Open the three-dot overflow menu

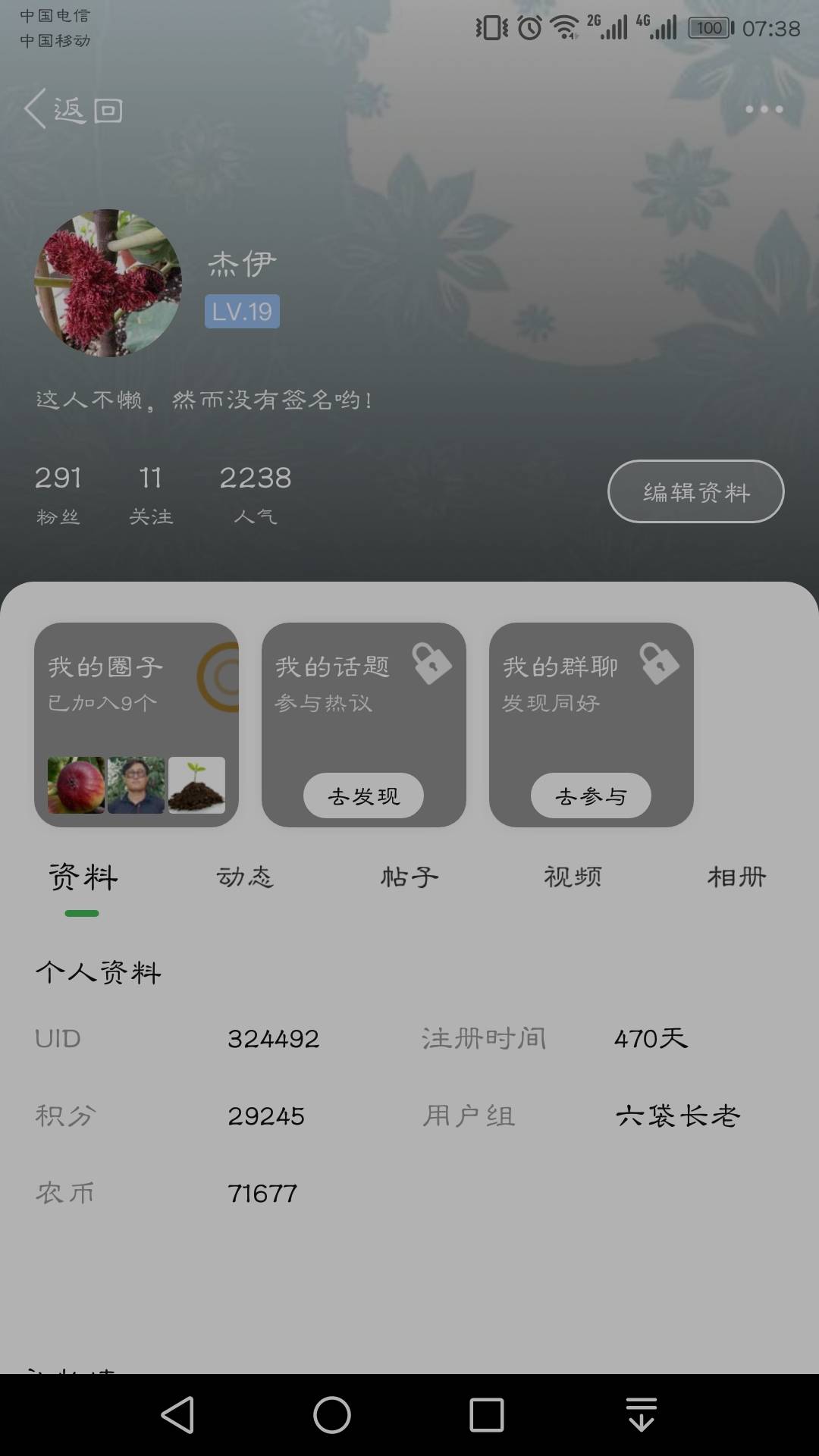[x=764, y=109]
